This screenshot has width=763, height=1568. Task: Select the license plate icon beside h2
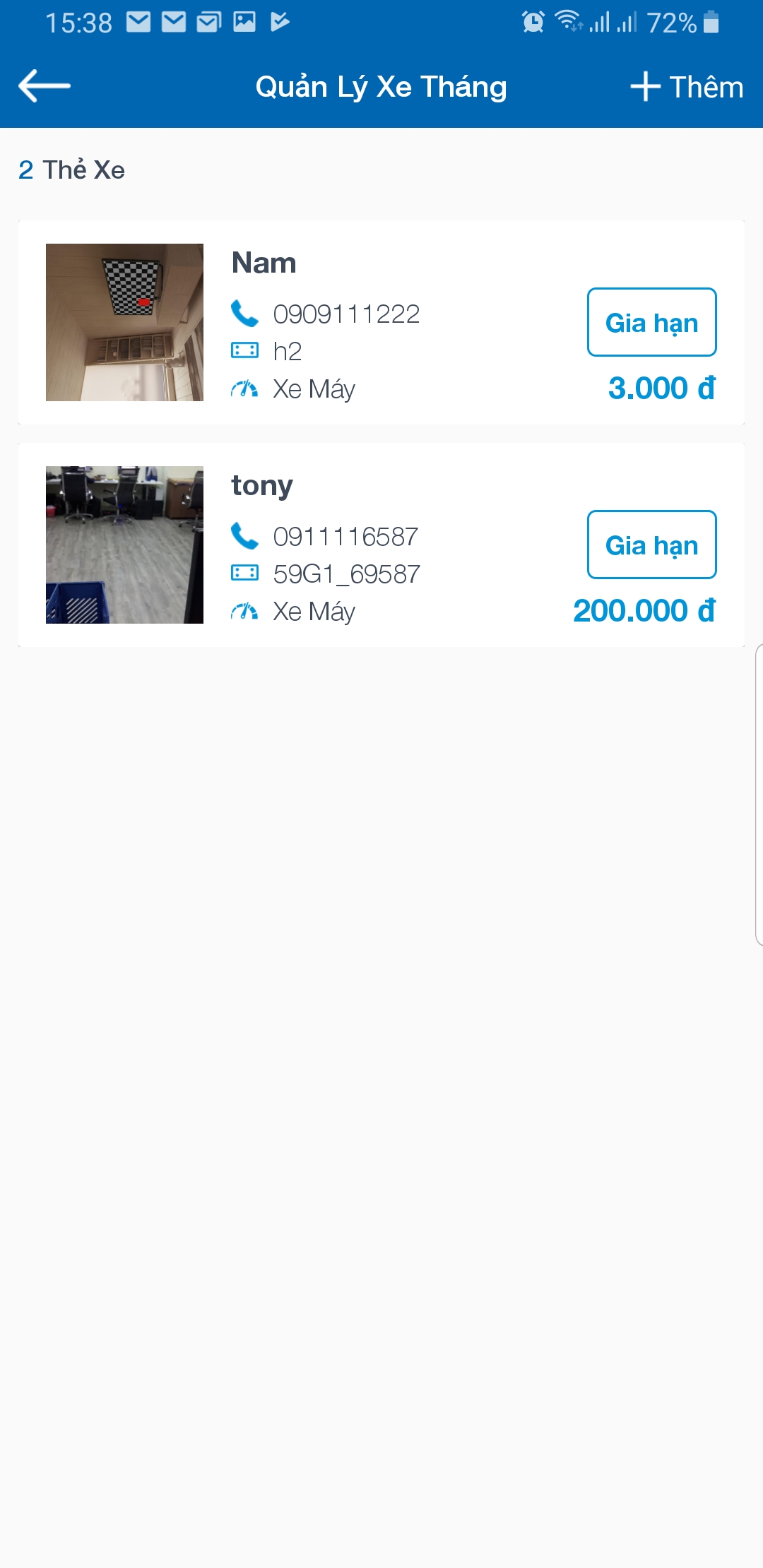pyautogui.click(x=246, y=351)
